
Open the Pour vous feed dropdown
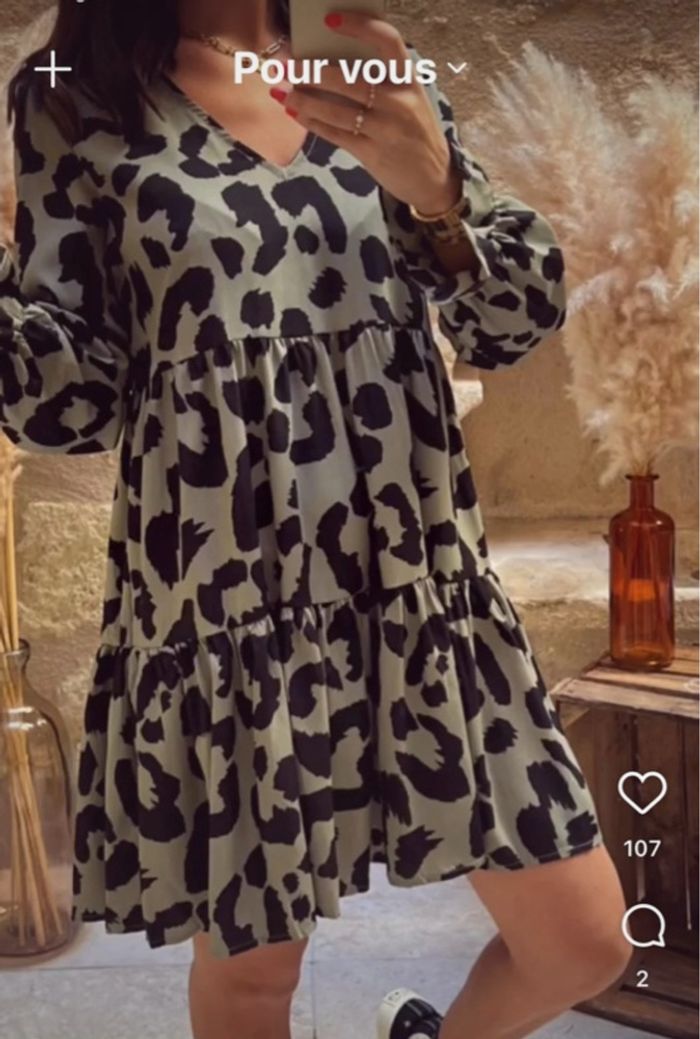[x=349, y=69]
